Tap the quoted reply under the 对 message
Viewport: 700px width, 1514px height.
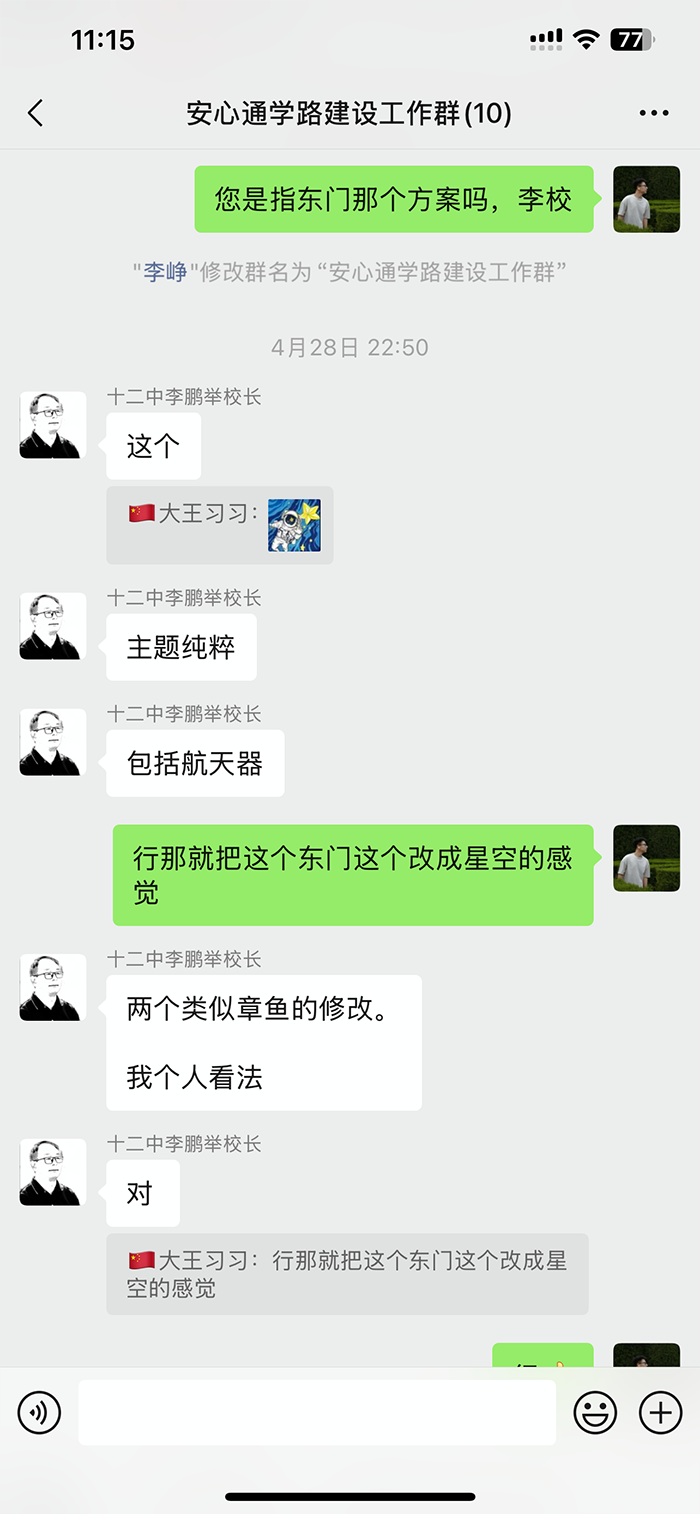click(347, 1274)
